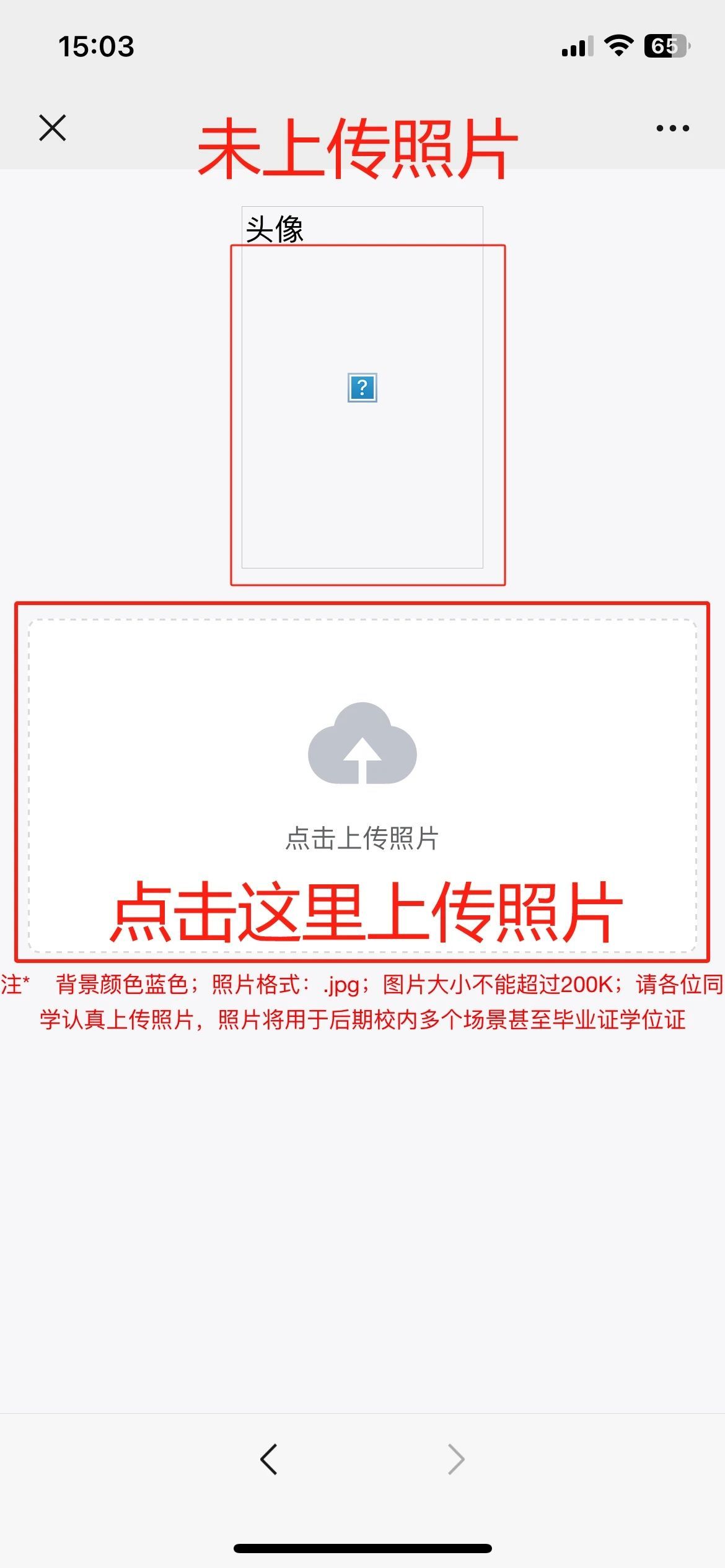Go back to previous web page
This screenshot has height=1568, width=725.
(269, 1459)
